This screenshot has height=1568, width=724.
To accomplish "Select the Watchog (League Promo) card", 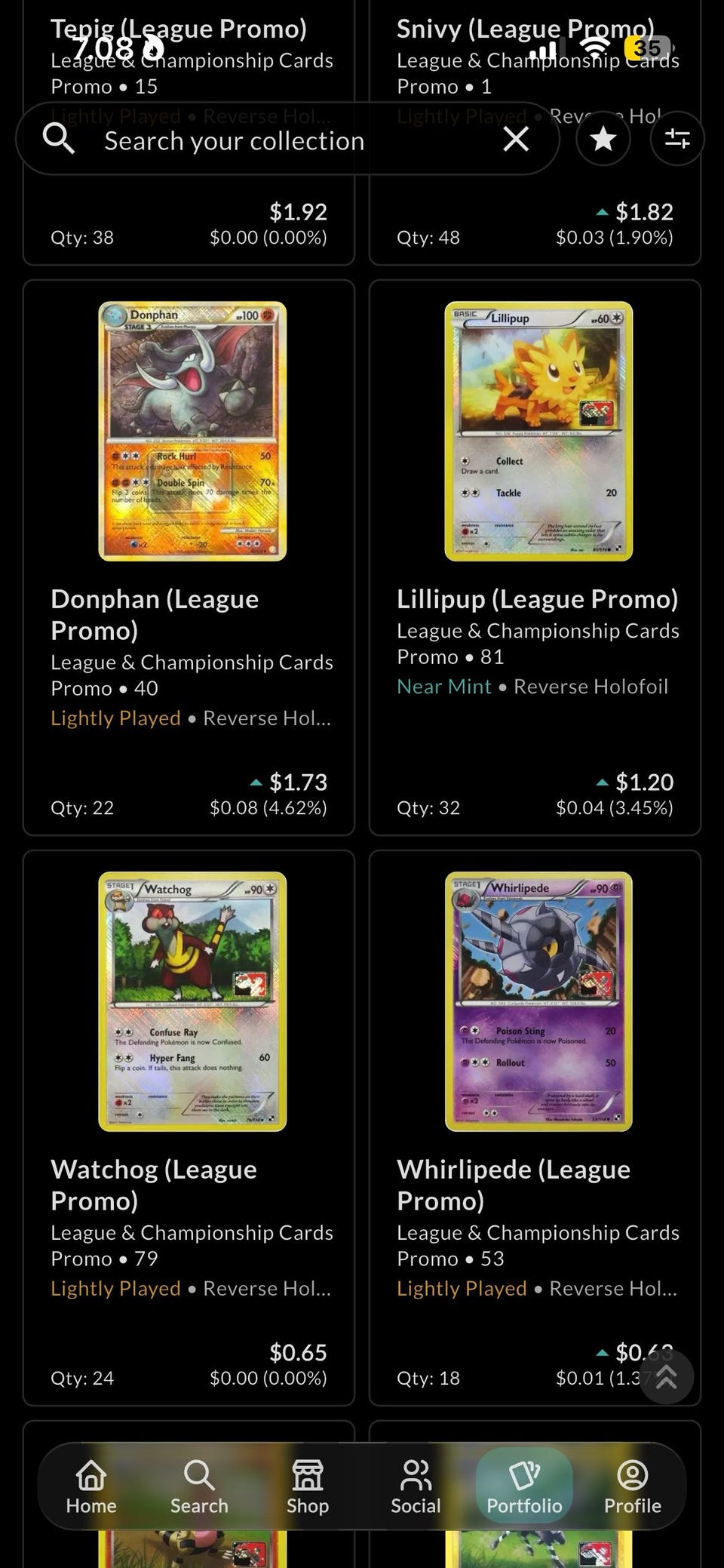I will [189, 1128].
